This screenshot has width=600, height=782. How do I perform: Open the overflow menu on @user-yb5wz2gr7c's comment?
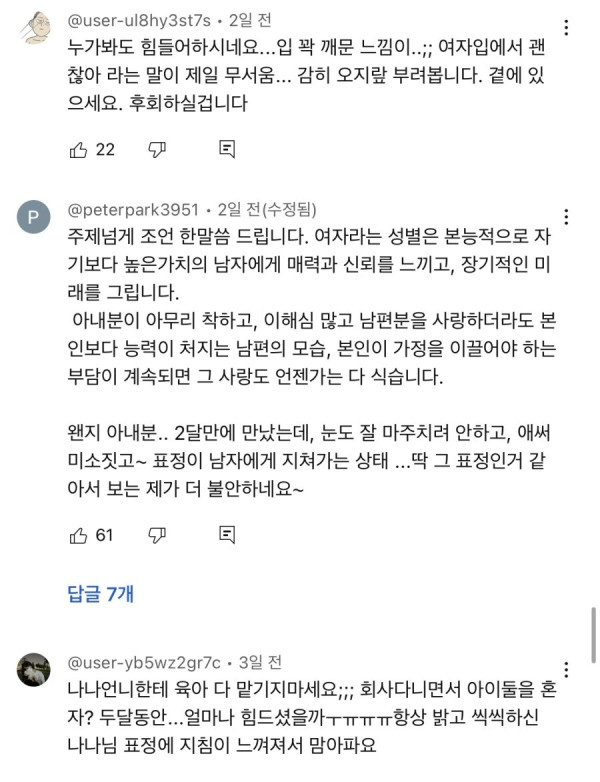[566, 669]
